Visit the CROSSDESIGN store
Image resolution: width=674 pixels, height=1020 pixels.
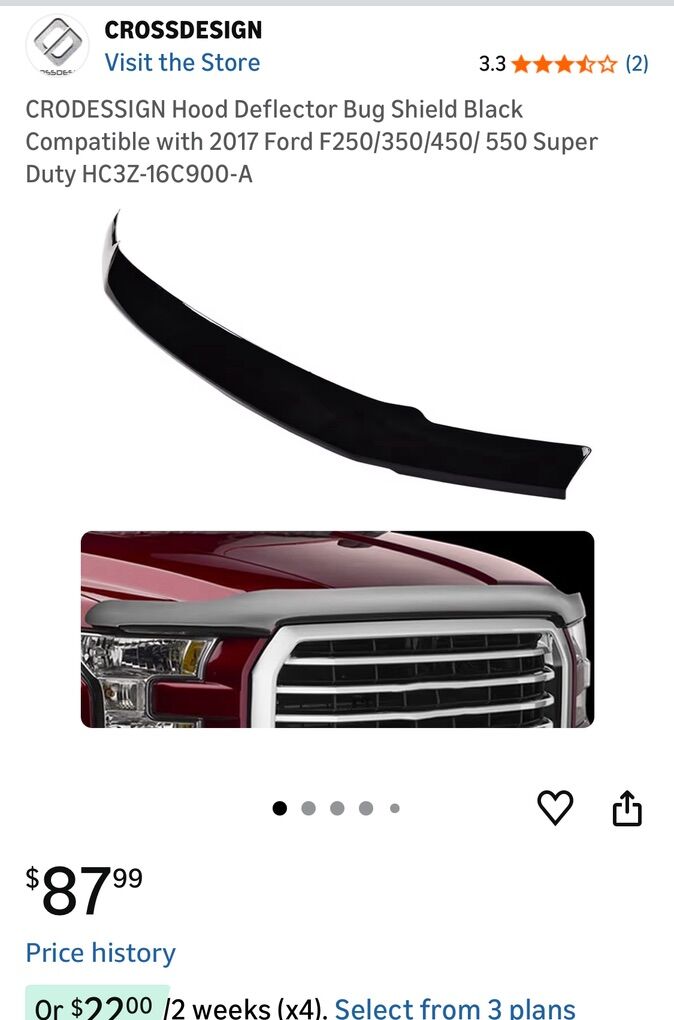(182, 62)
